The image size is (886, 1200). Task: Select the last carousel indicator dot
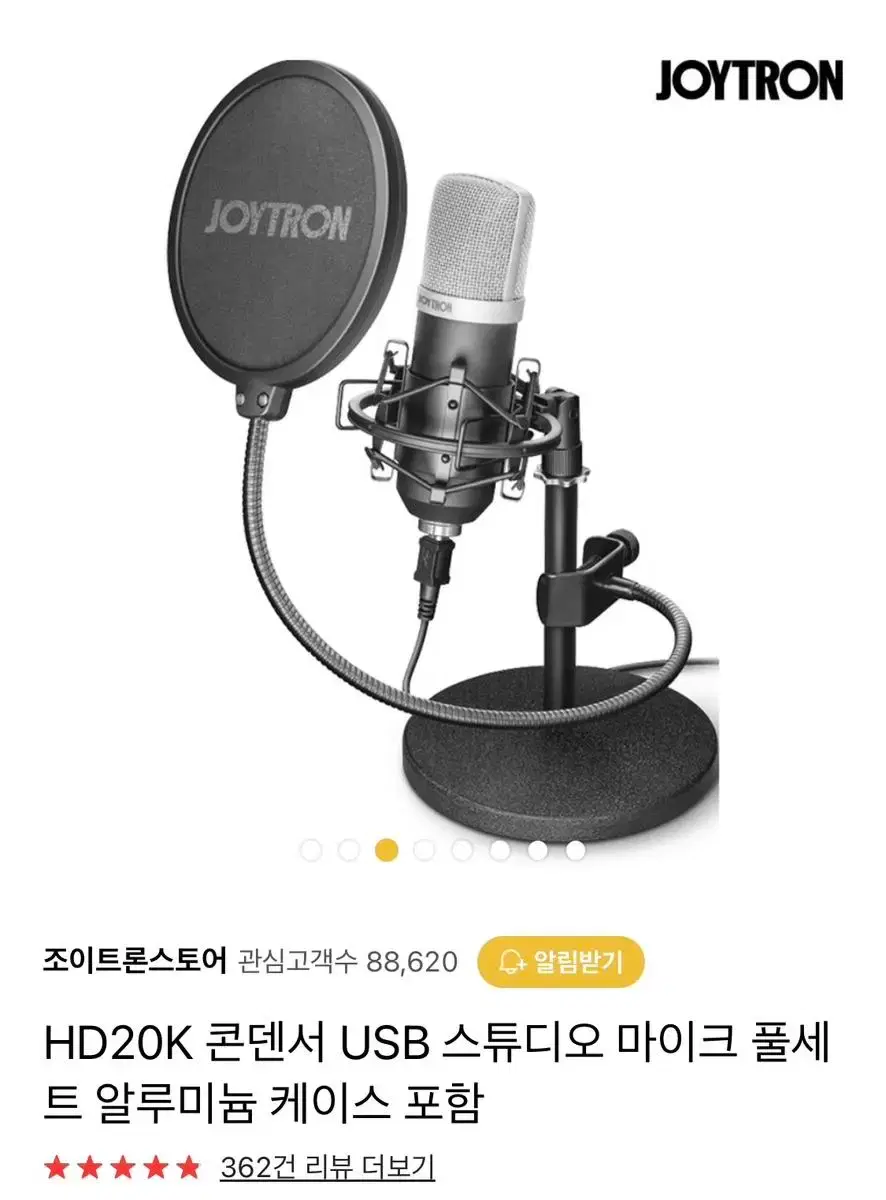pyautogui.click(x=573, y=853)
